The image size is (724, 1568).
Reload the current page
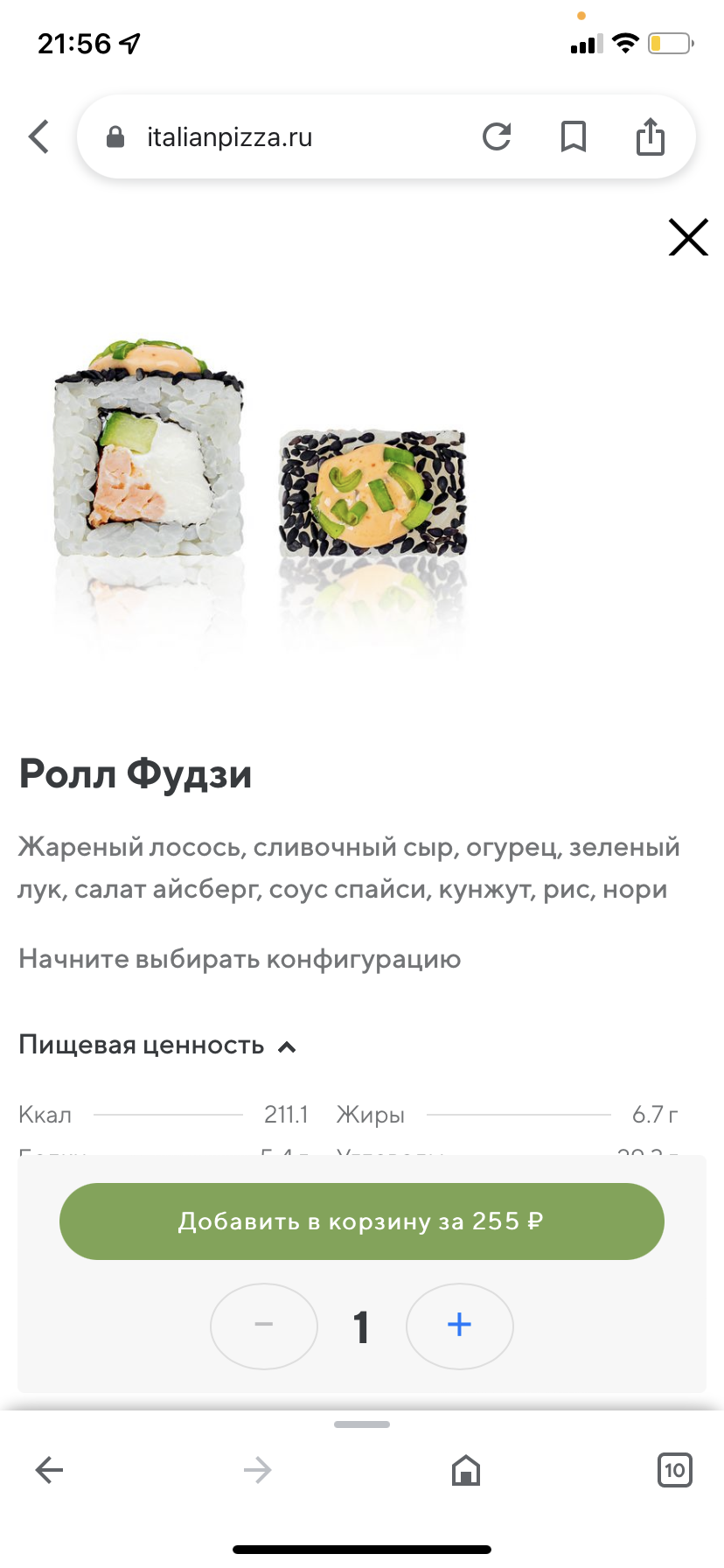tap(497, 136)
